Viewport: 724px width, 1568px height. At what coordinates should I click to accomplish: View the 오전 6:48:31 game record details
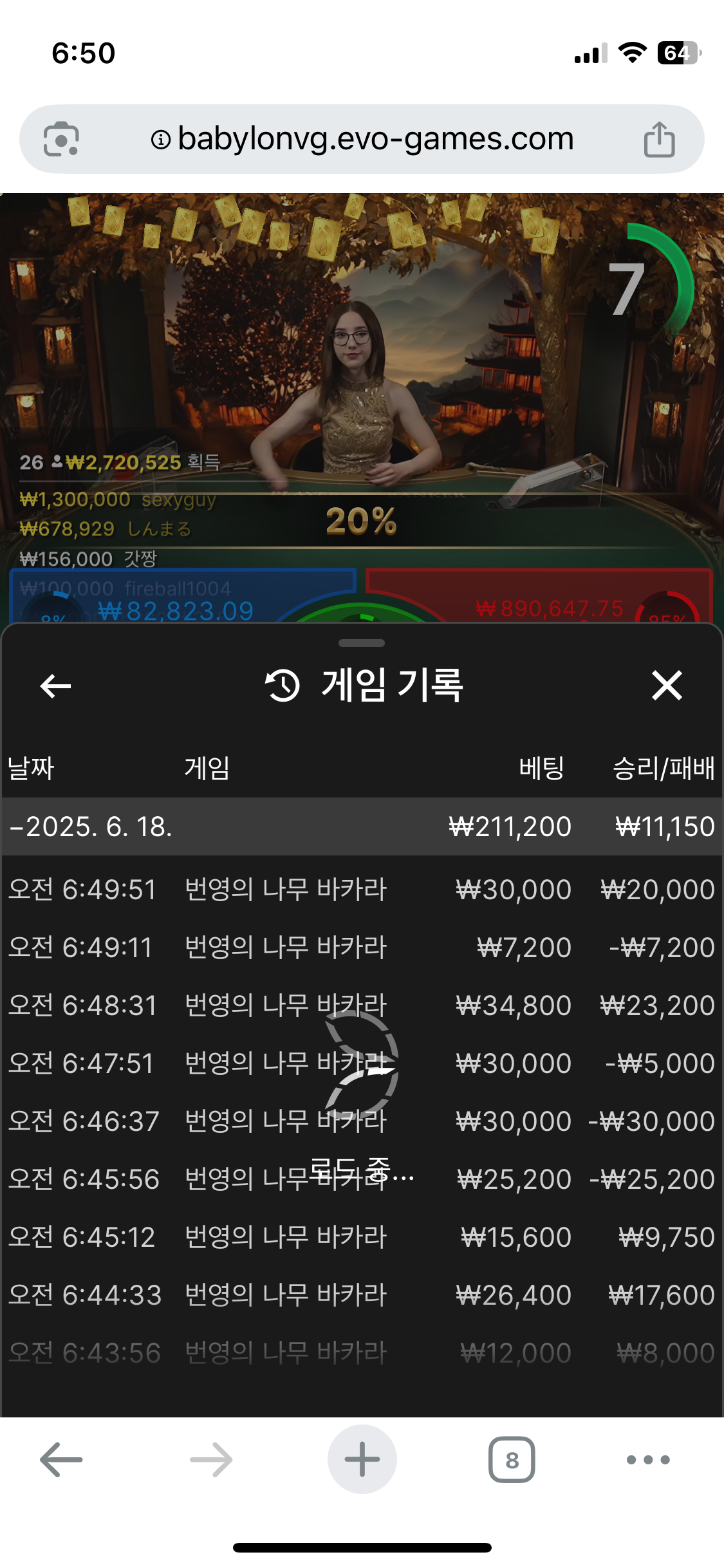tap(362, 1005)
